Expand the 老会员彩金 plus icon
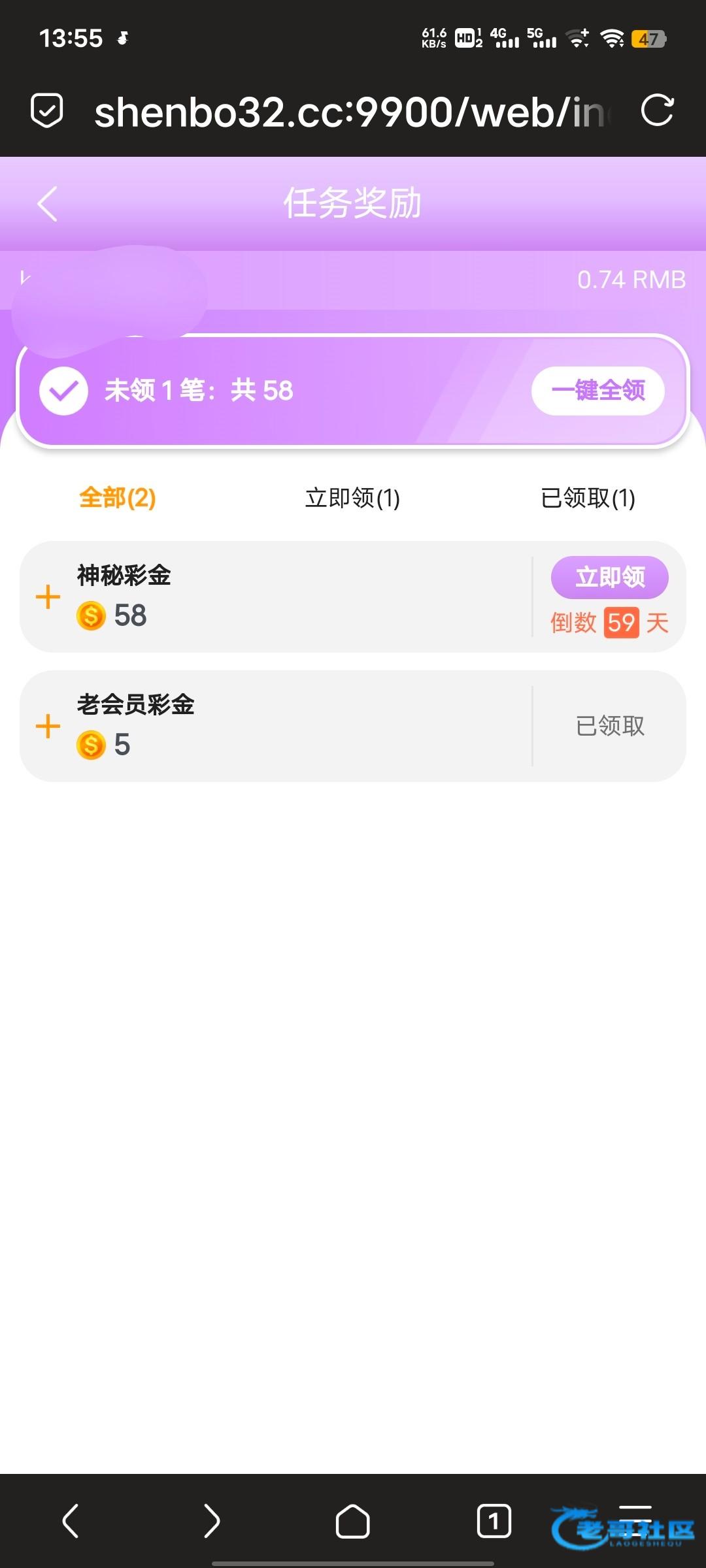The height and width of the screenshot is (1568, 706). 48,727
